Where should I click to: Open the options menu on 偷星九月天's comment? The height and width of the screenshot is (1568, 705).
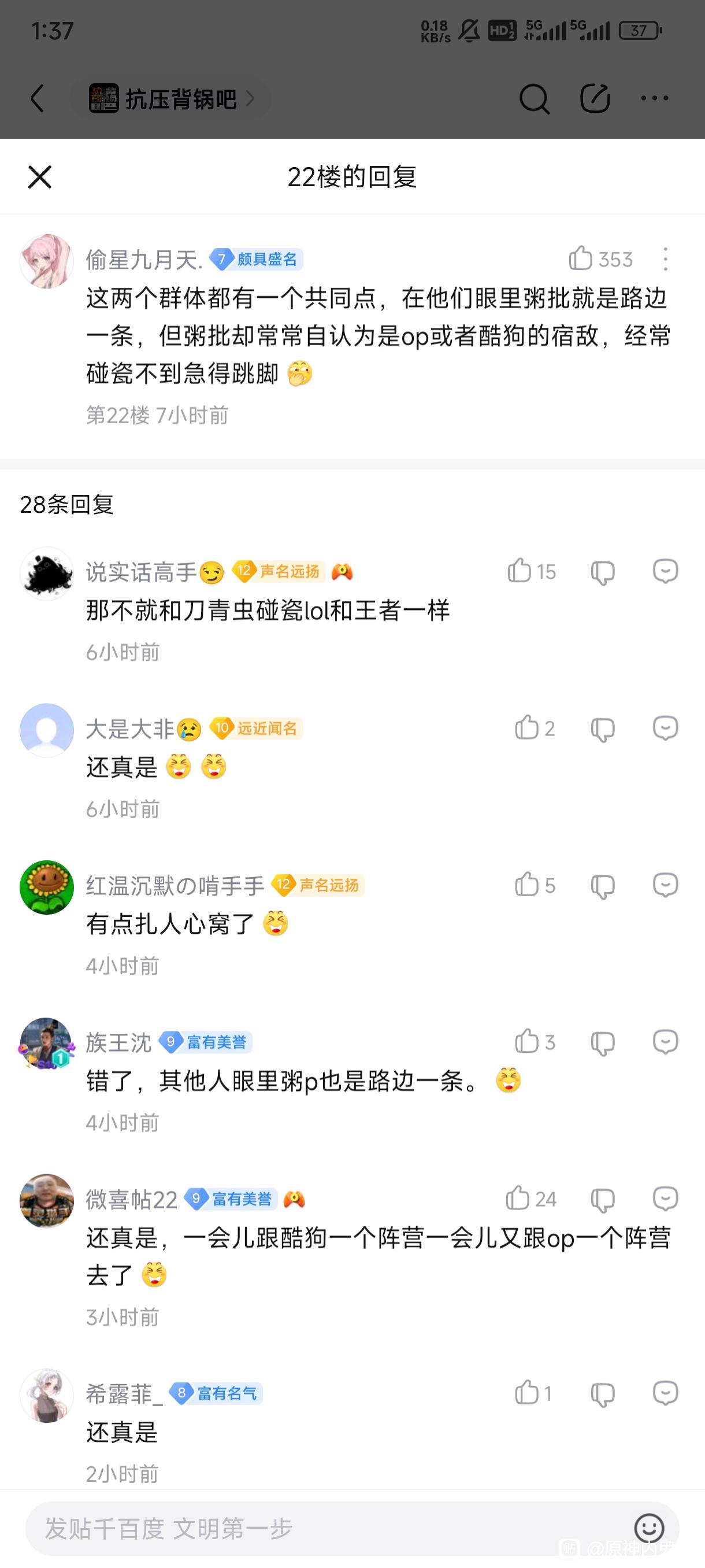click(x=665, y=259)
